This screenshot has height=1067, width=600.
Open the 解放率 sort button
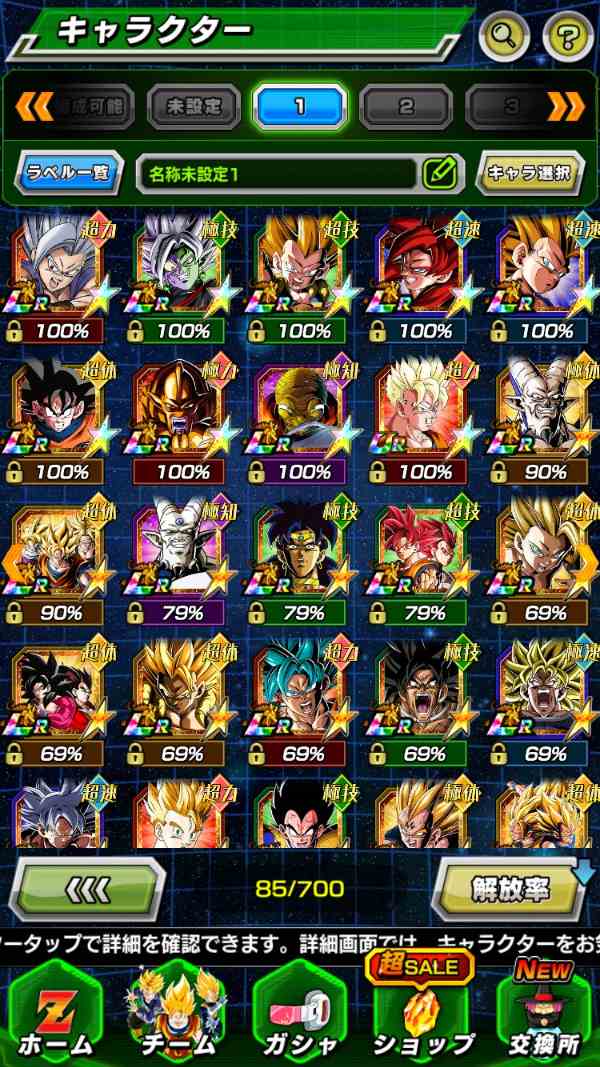[508, 886]
